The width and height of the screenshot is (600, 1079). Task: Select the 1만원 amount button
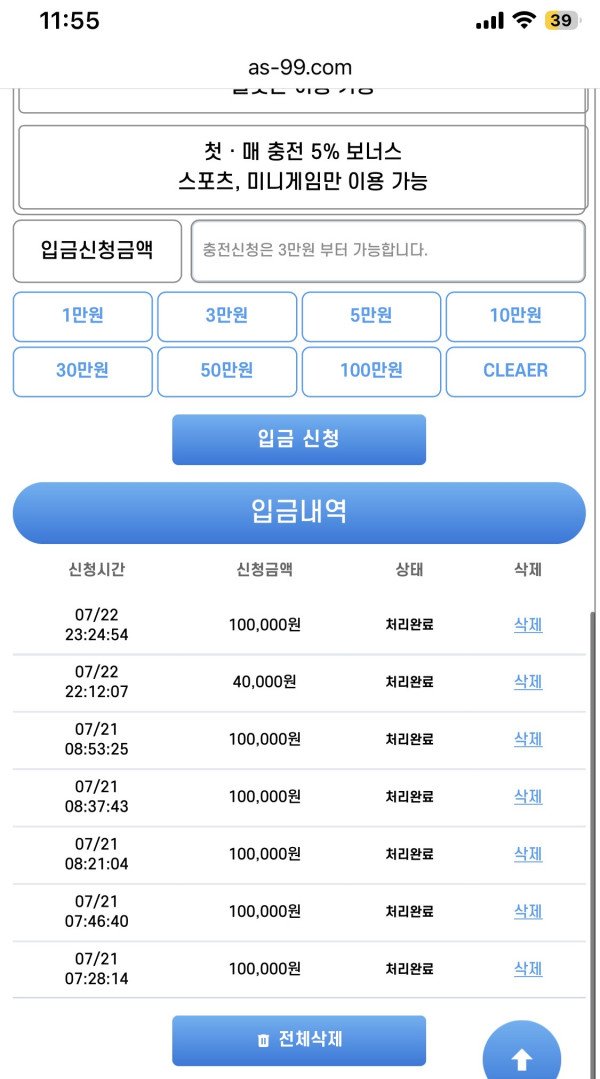[x=83, y=317]
